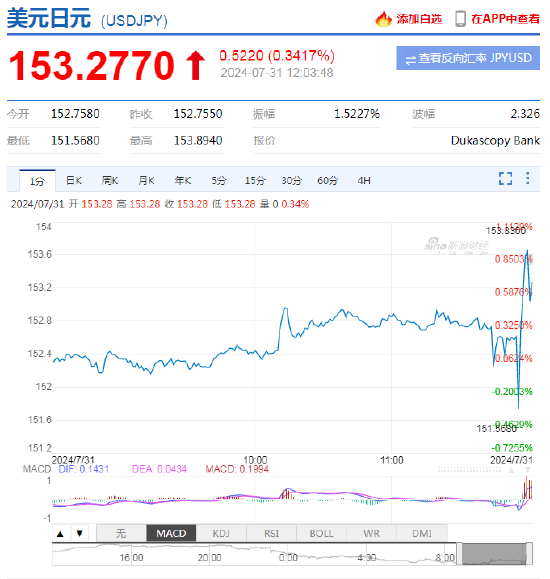Select the 年K chart tab
Screen dimensions: 550x579
(x=183, y=181)
